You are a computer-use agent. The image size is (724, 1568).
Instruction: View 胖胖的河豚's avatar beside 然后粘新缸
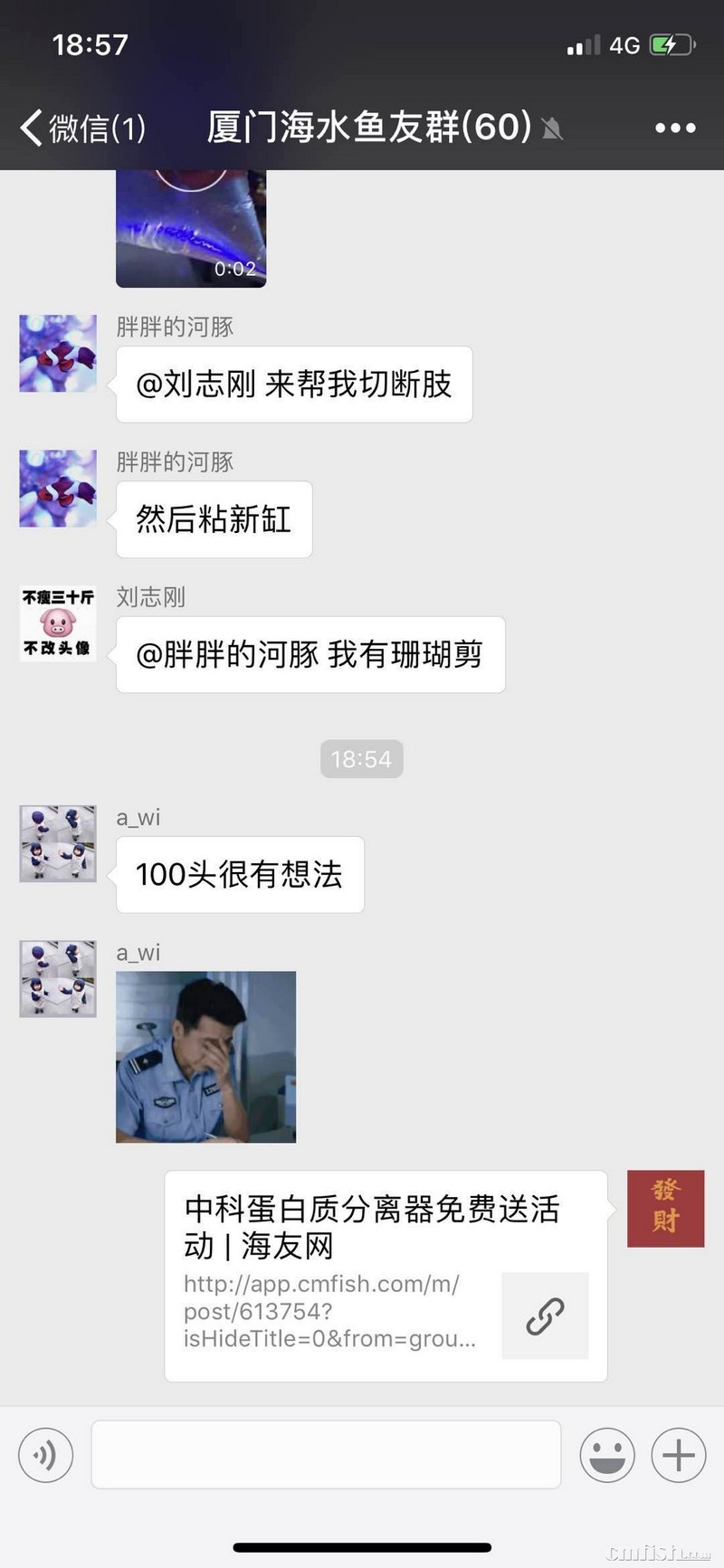pos(58,489)
